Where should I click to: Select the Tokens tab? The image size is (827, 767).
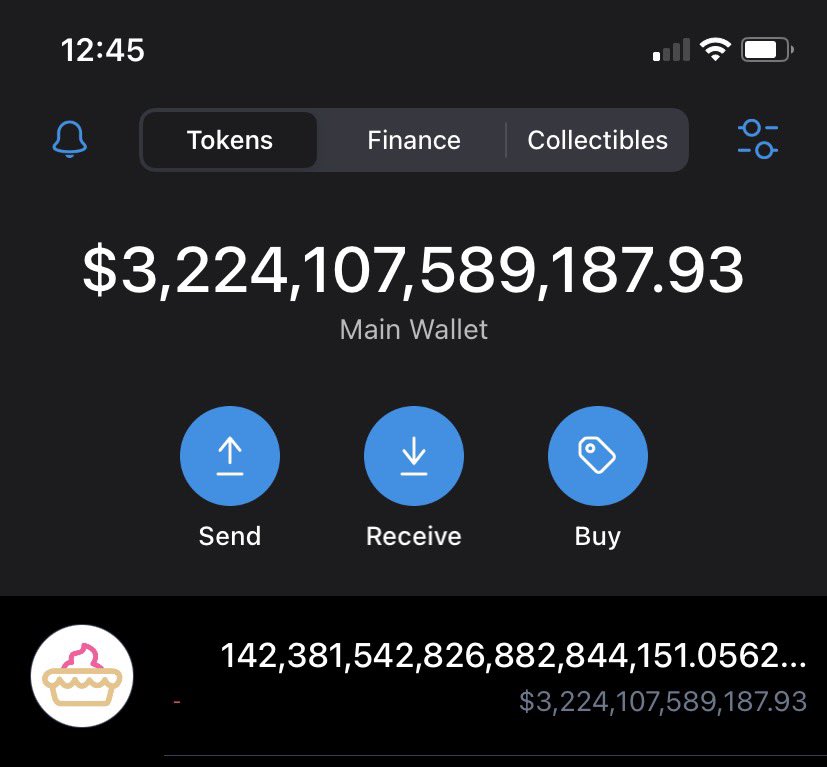230,140
